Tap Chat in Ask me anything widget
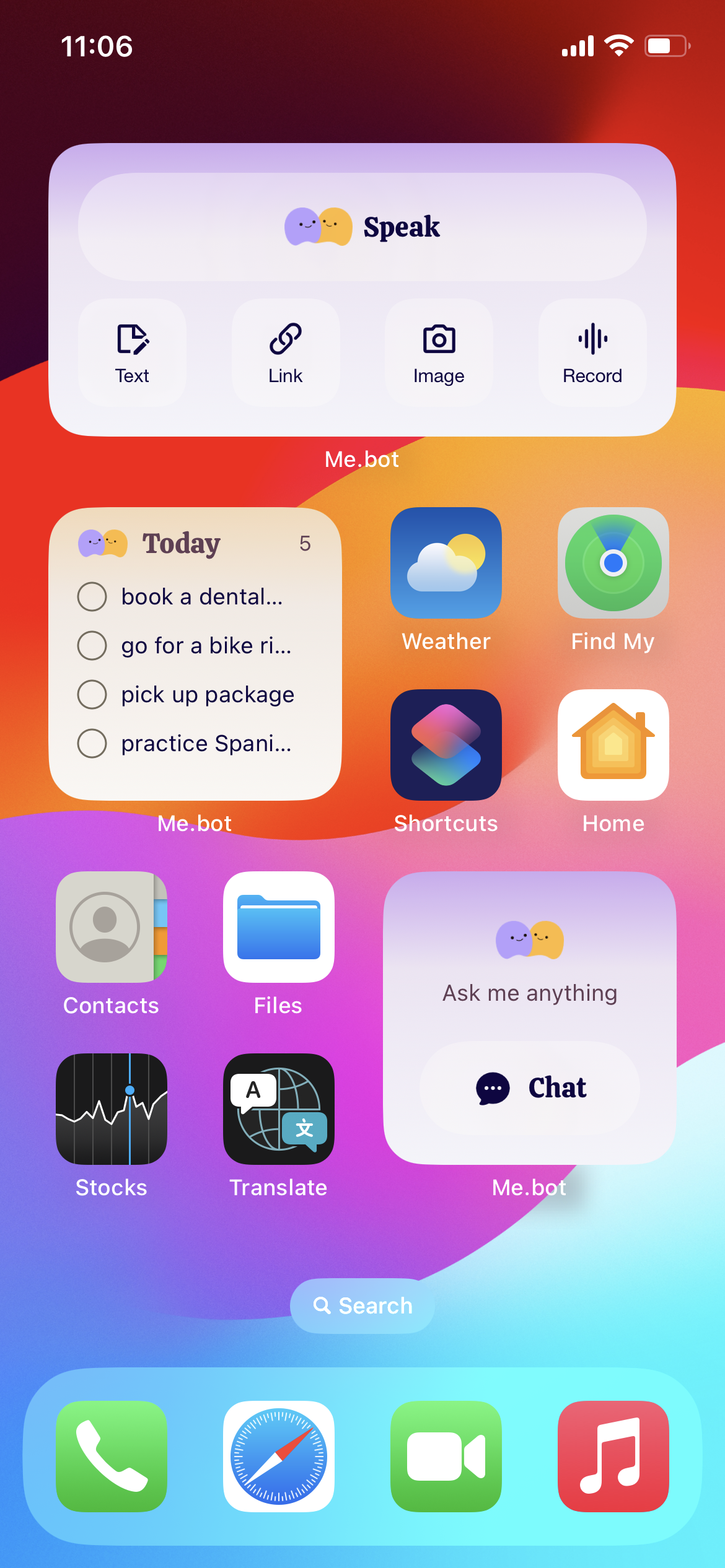The image size is (725, 1568). pos(530,1088)
